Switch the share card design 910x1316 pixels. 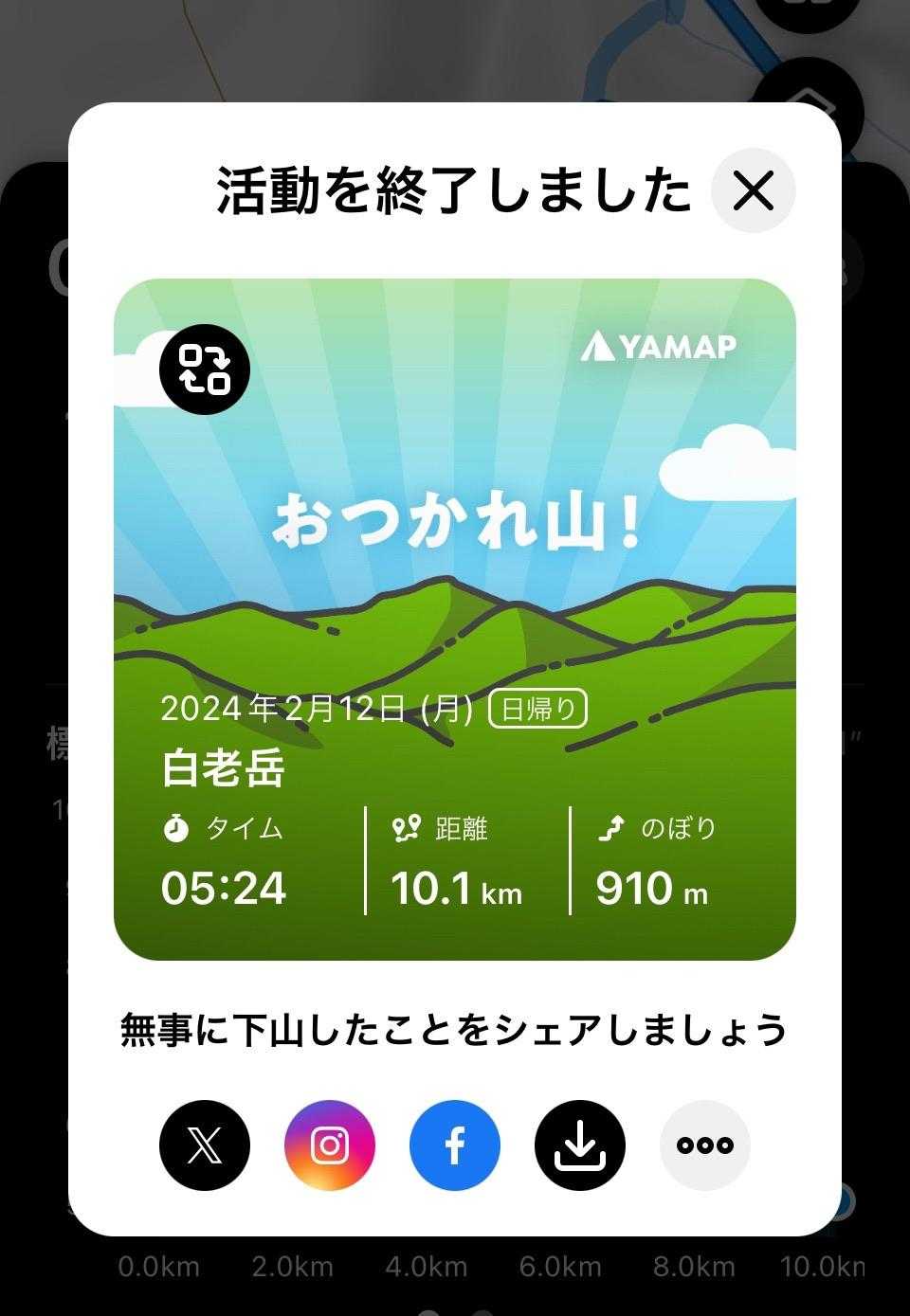pyautogui.click(x=205, y=370)
